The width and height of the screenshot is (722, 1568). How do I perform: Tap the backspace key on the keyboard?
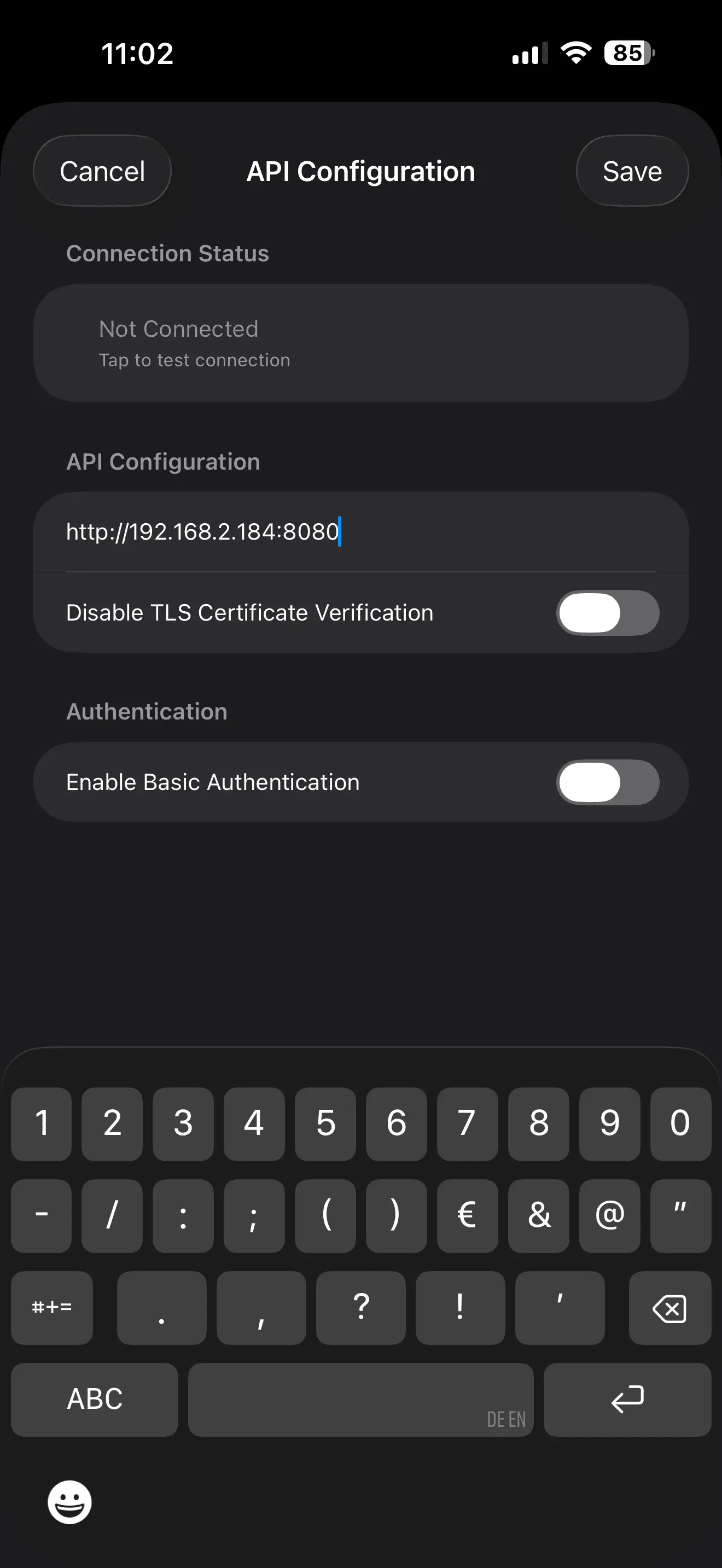670,1308
